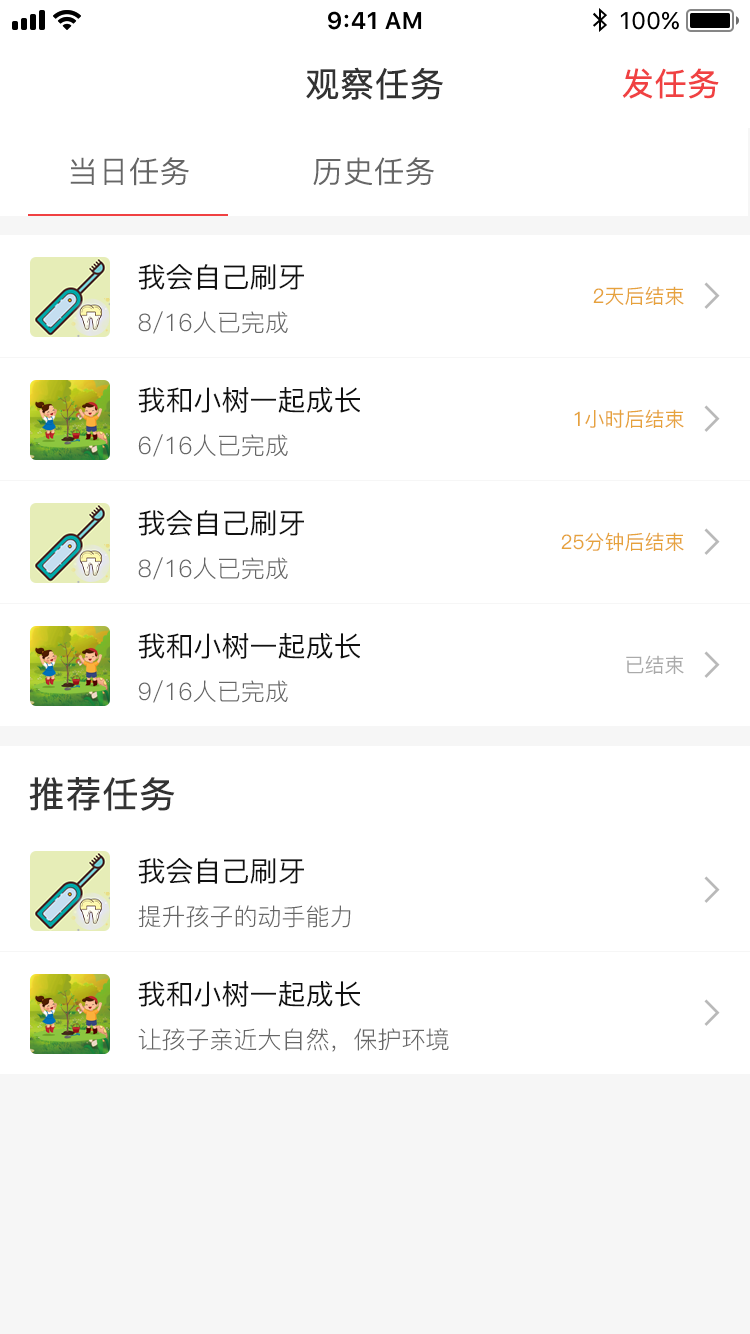Tap the battery indicator in the status bar
Screen dimensions: 750x1334
click(712, 19)
